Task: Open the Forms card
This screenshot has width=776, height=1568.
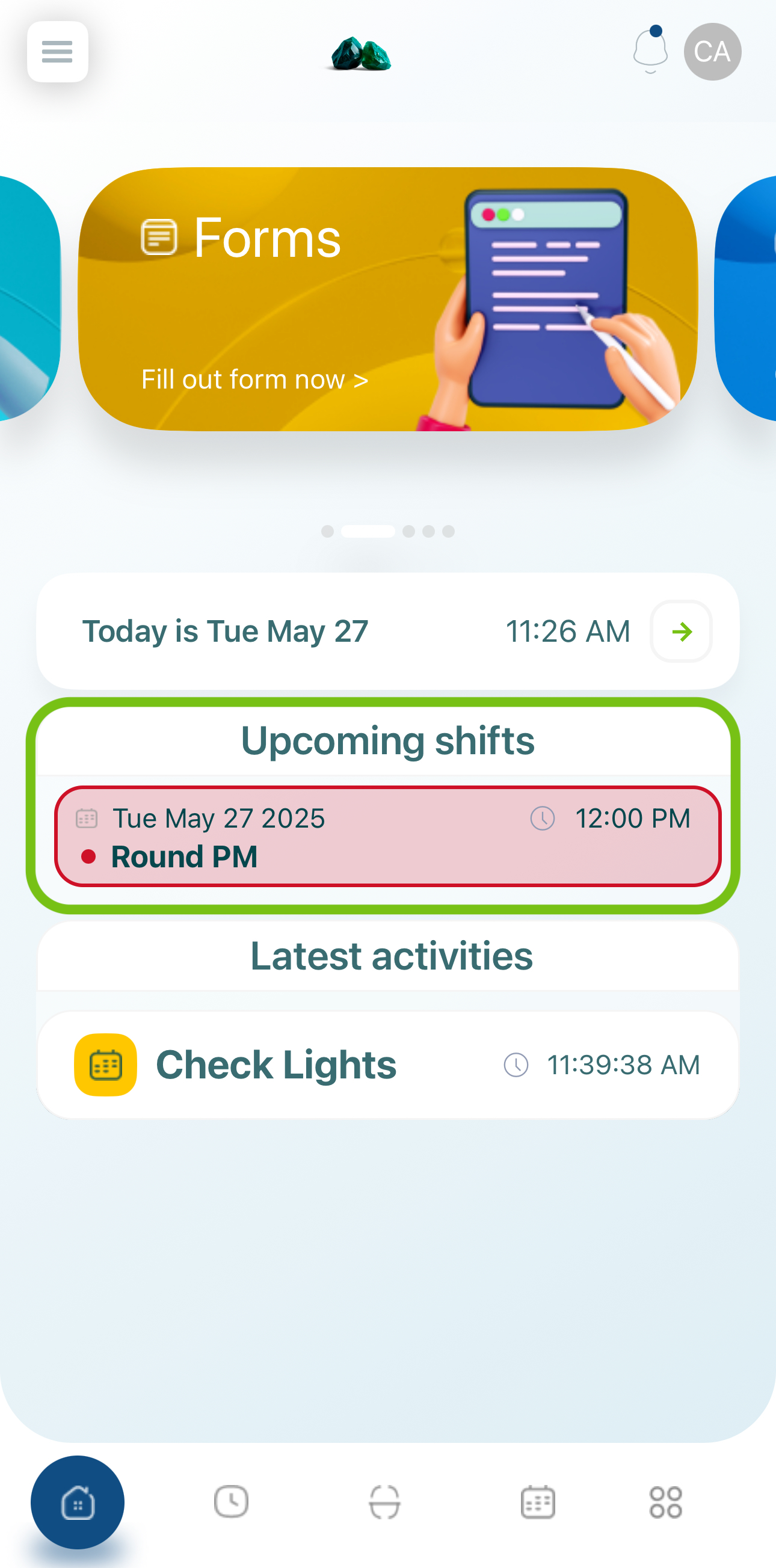Action: [x=387, y=300]
